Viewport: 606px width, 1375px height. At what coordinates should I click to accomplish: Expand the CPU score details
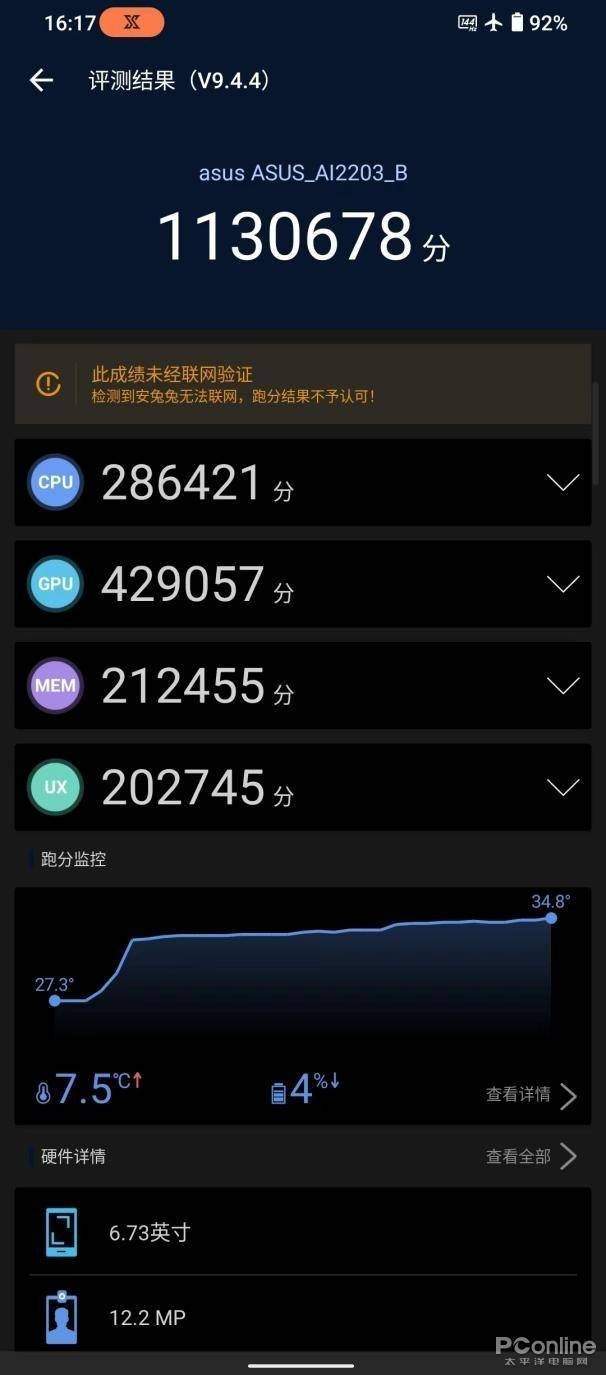563,483
